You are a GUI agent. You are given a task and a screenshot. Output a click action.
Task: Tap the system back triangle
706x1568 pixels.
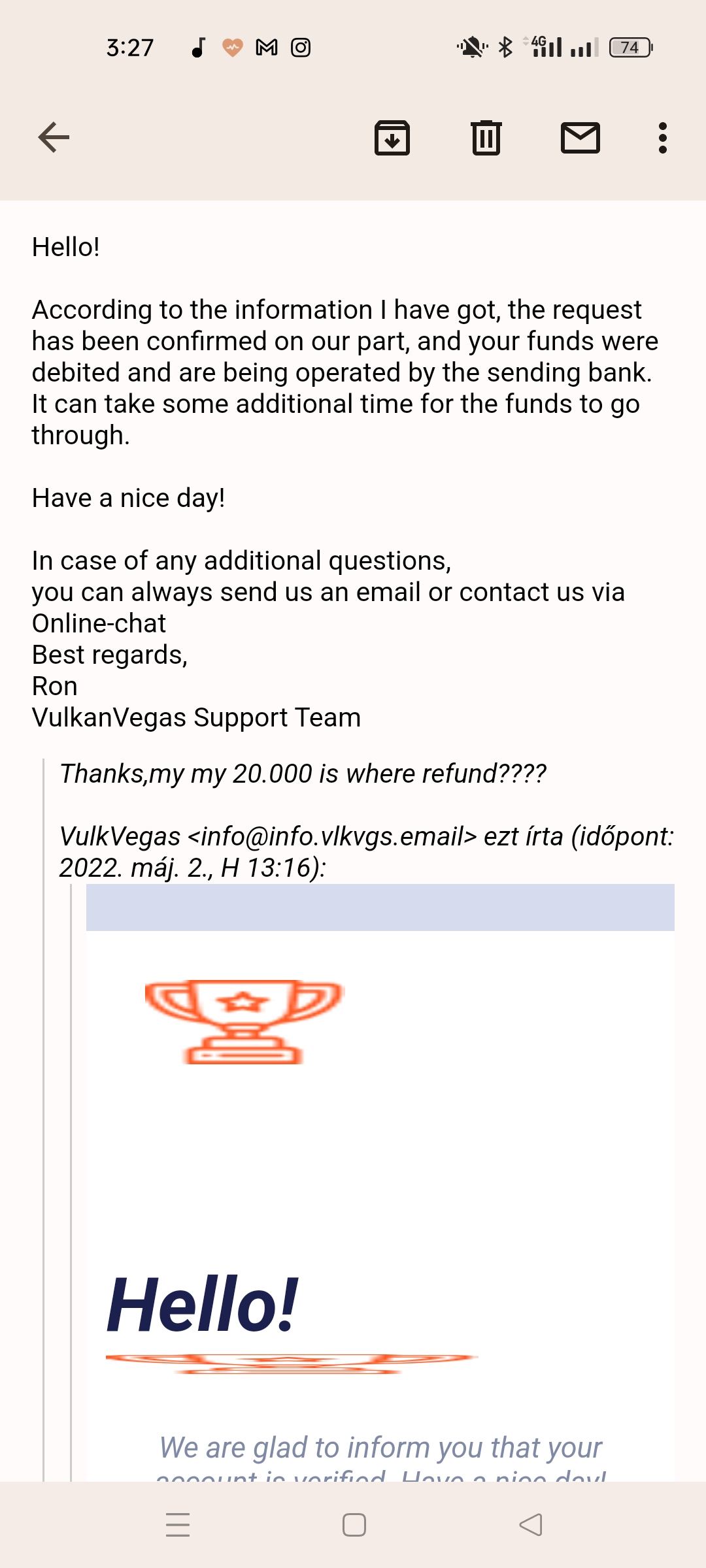530,1525
